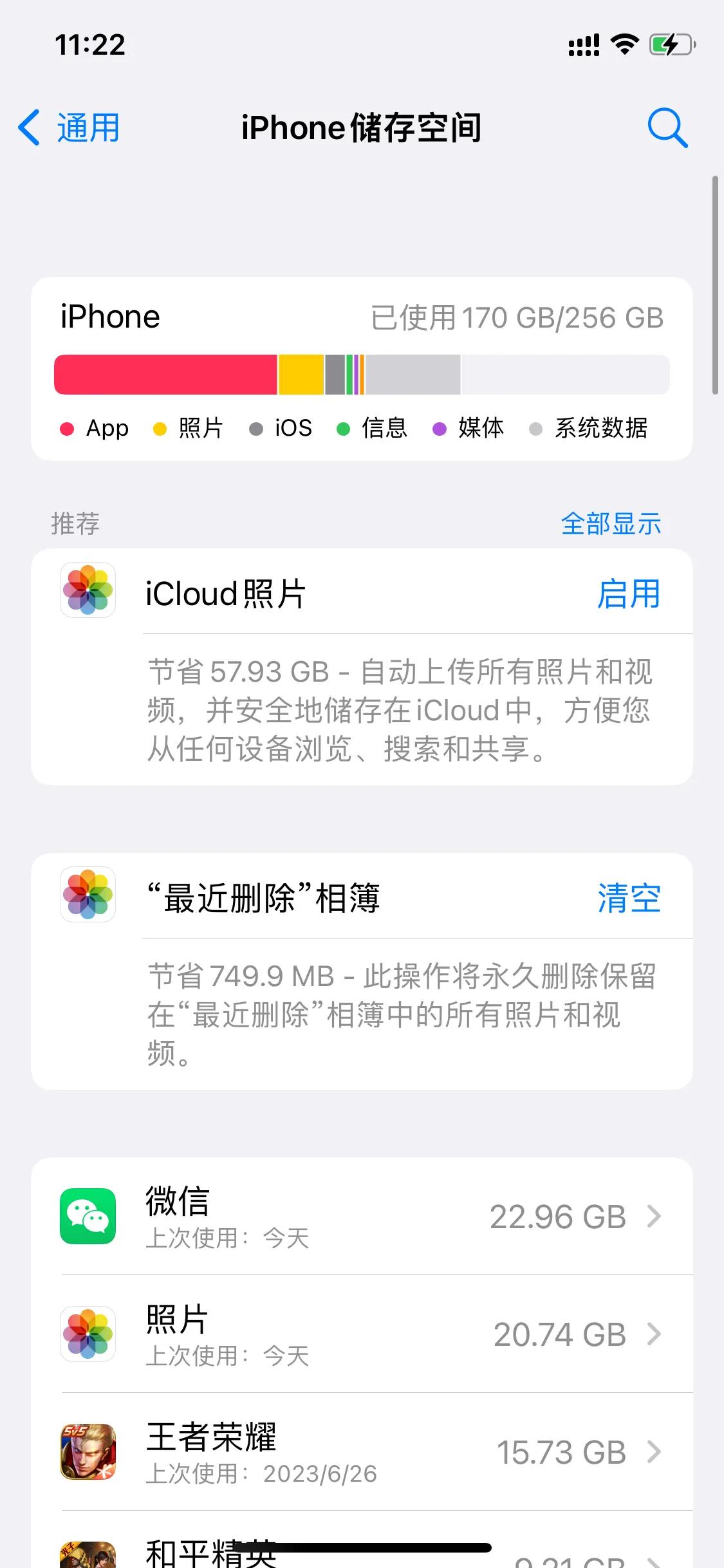Select the 王者荣耀 game icon
This screenshot has height=1568, width=724.
88,1453
